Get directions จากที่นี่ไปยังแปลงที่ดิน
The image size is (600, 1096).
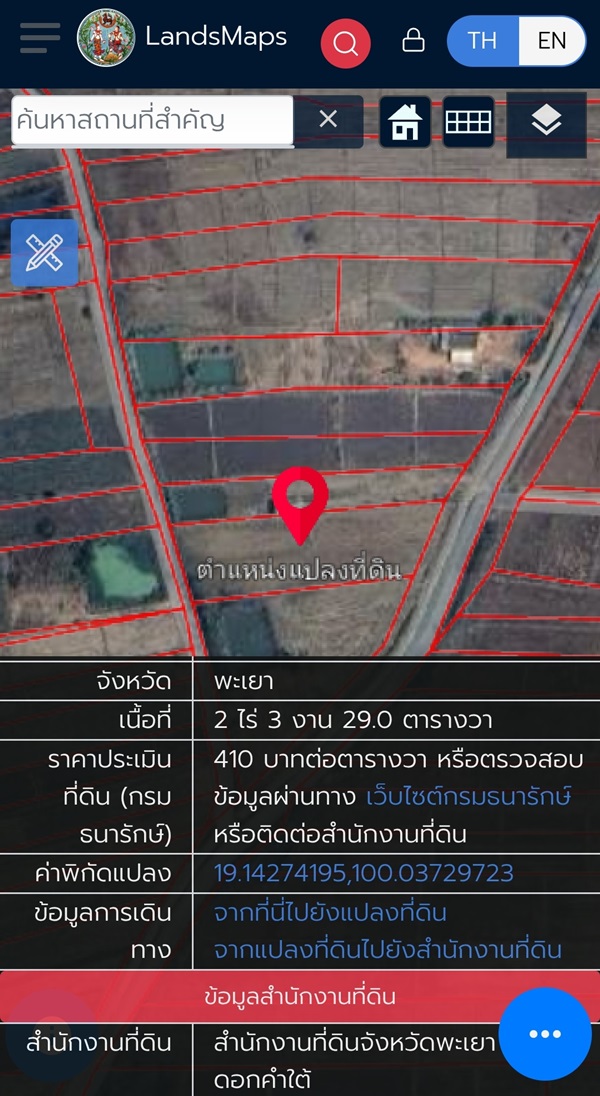[x=330, y=912]
